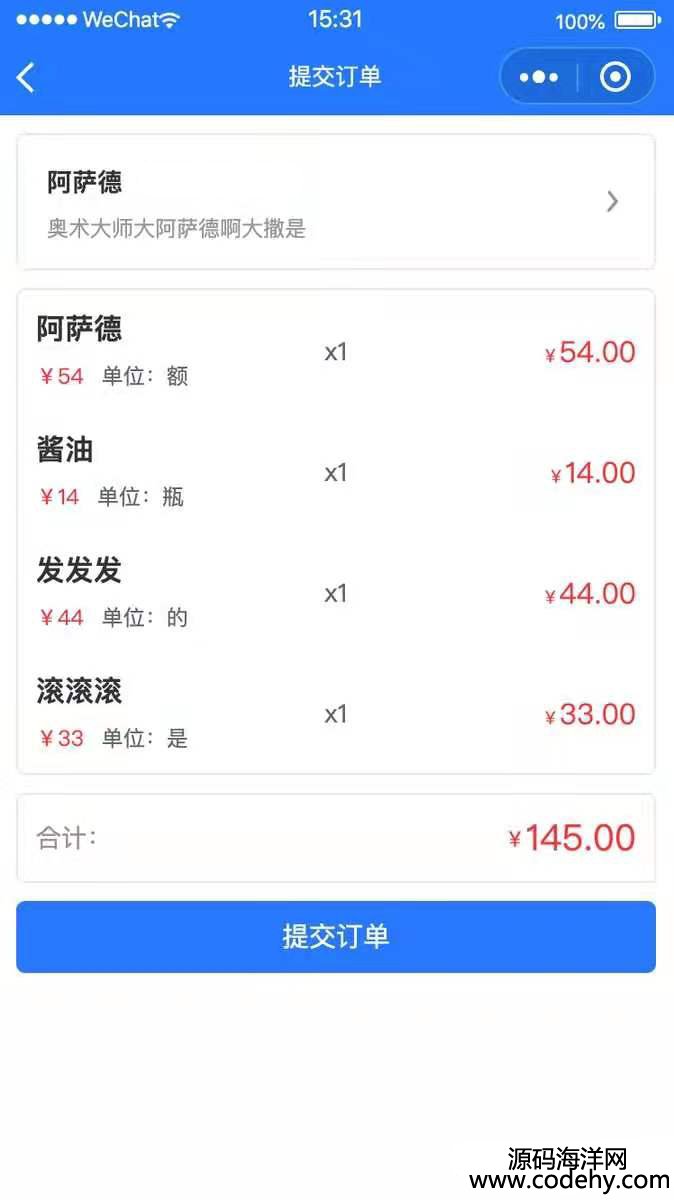Open the 阿萨德 delivery address card
The height and width of the screenshot is (1200, 674).
pyautogui.click(x=336, y=202)
